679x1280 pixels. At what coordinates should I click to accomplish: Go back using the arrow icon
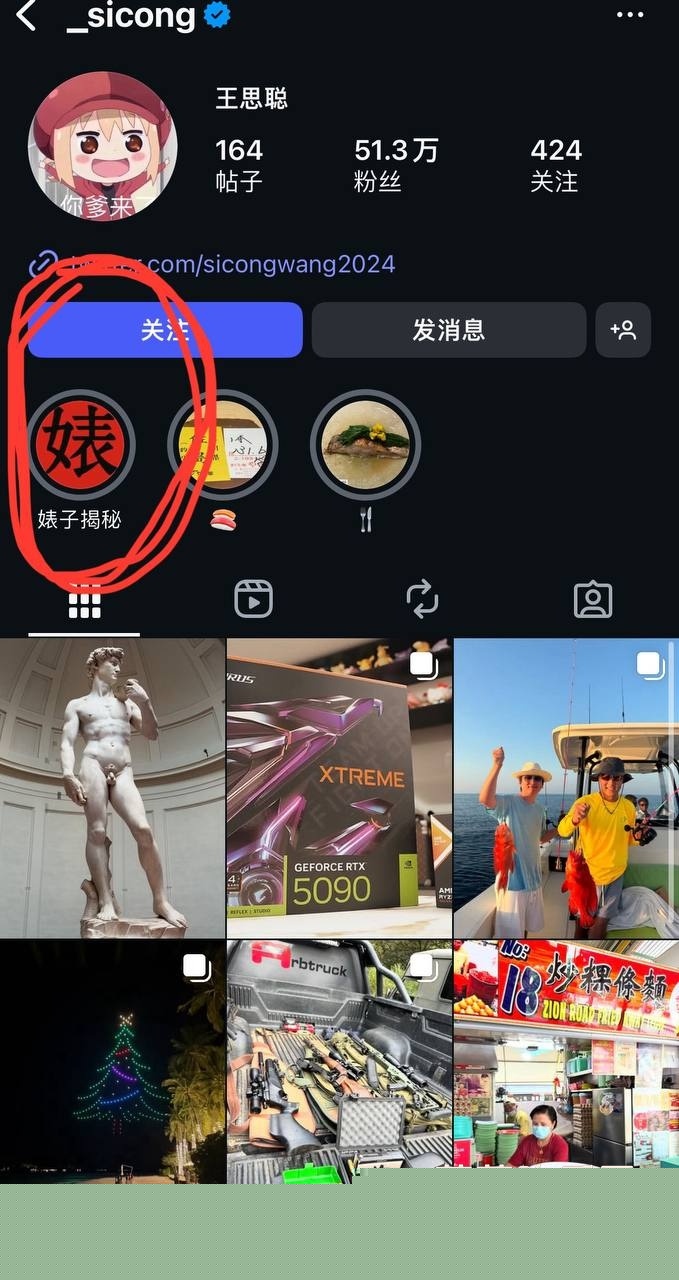pyautogui.click(x=27, y=16)
